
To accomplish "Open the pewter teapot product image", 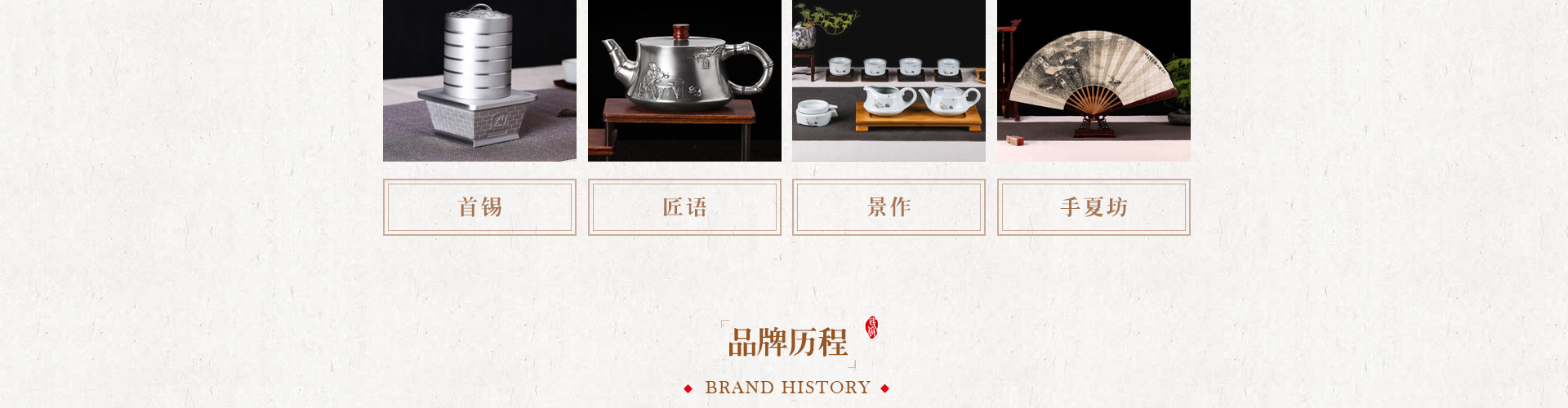I will tap(684, 80).
